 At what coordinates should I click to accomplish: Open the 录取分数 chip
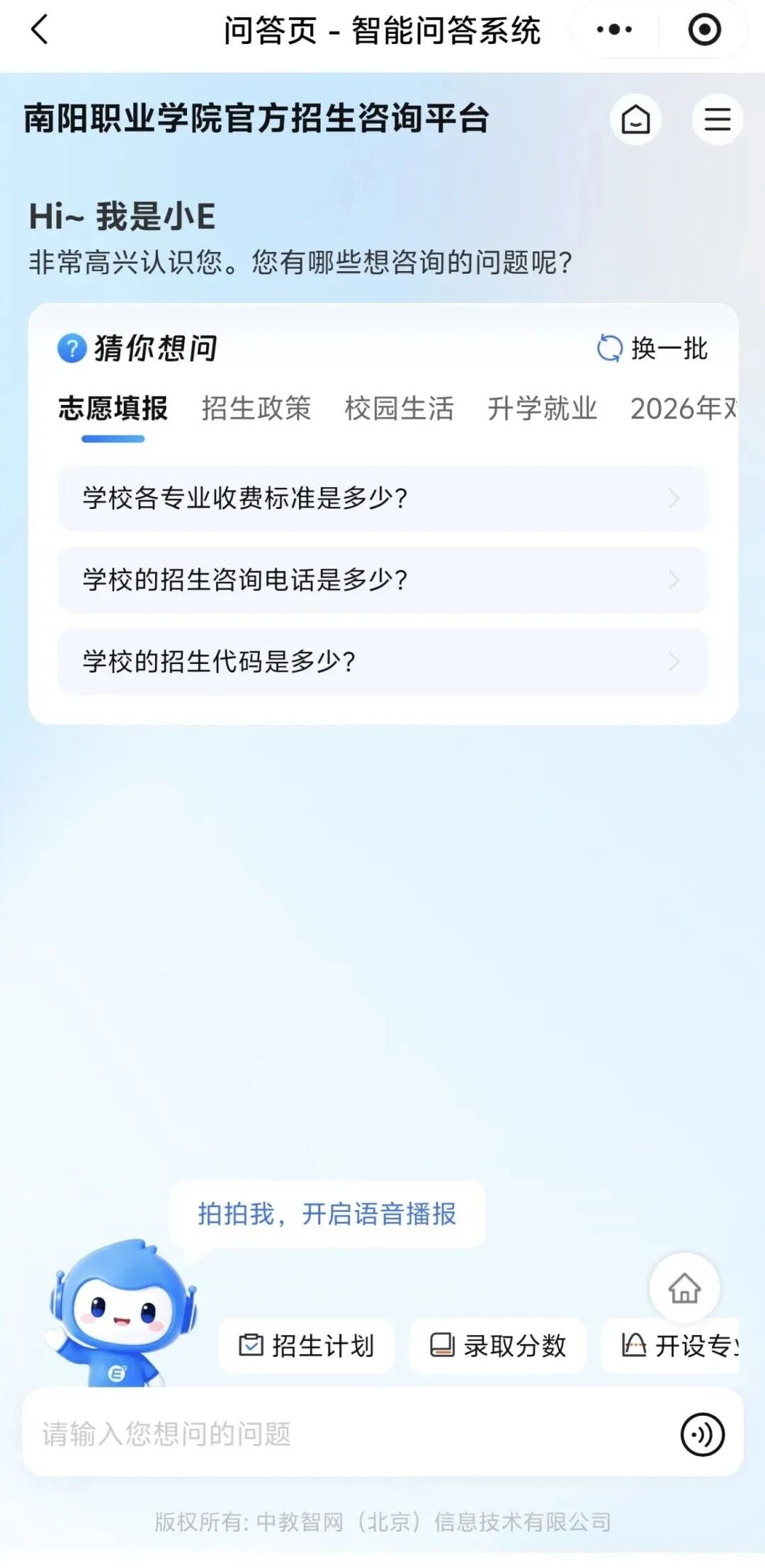tap(497, 1345)
